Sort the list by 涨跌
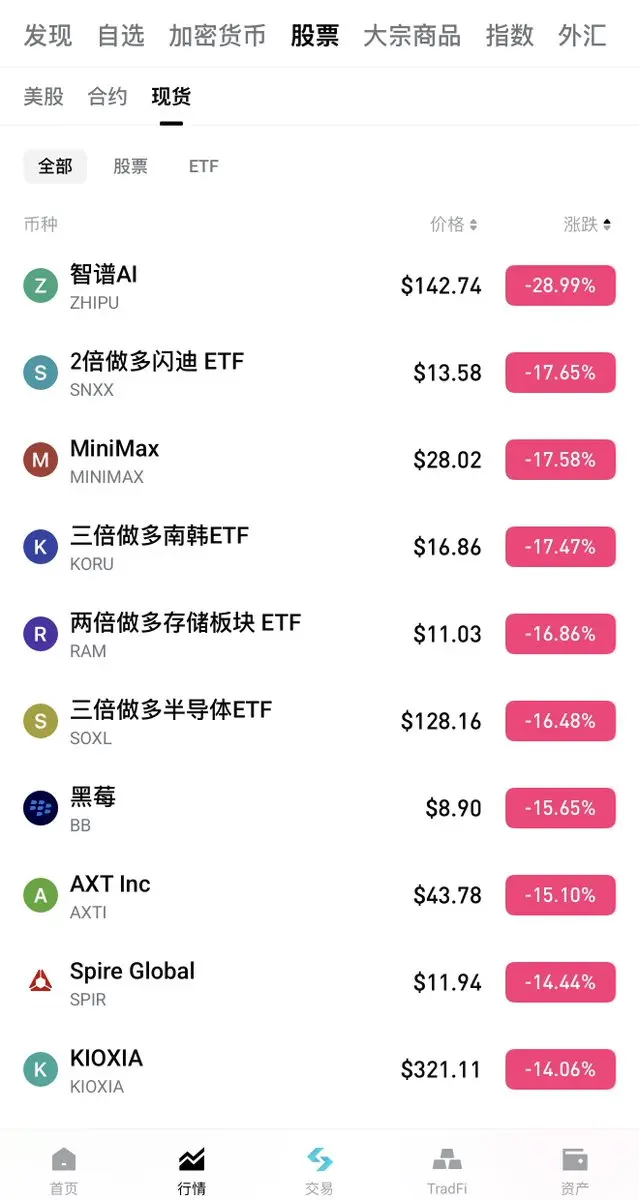Viewport: 639px width, 1200px height. point(587,224)
